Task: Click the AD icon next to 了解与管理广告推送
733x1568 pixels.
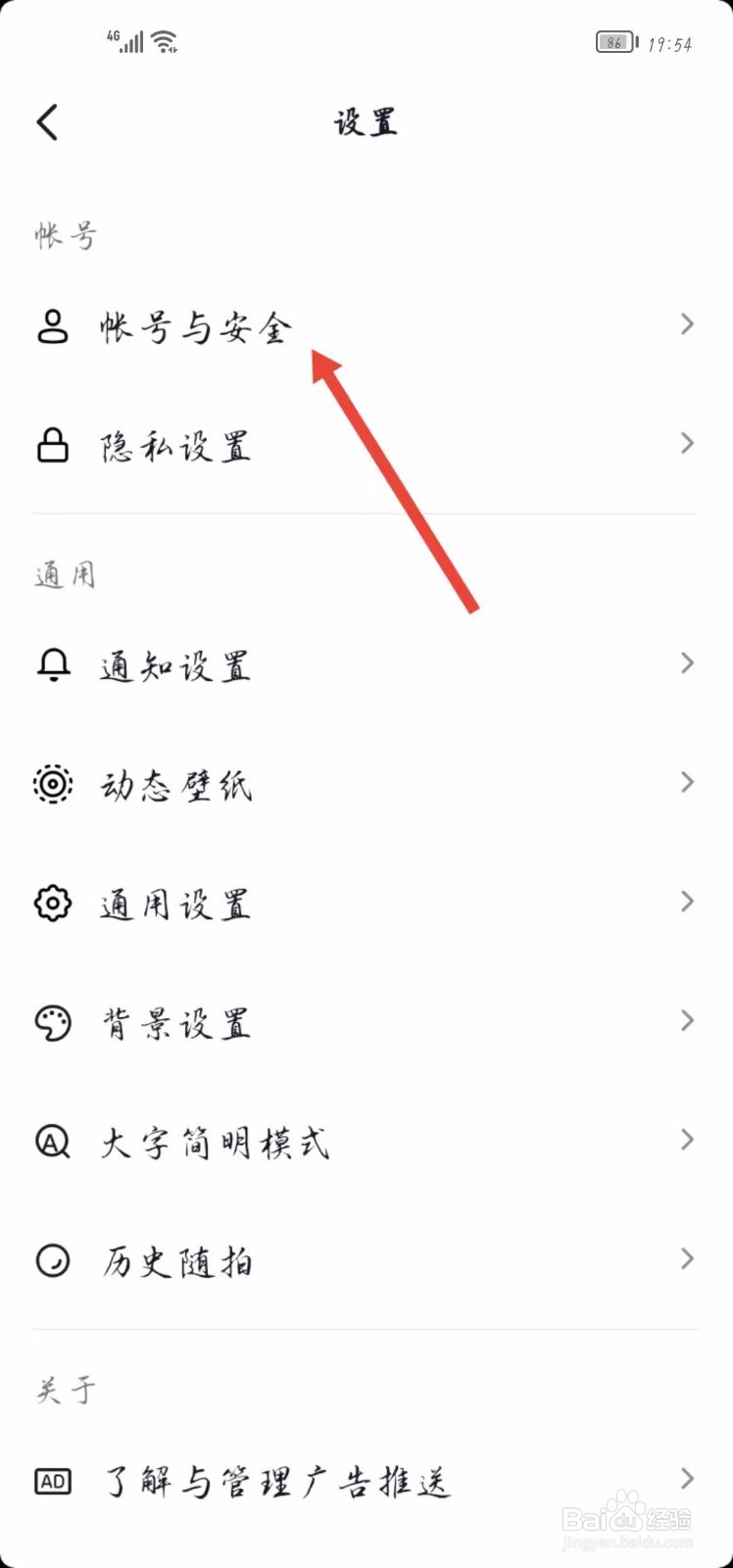Action: click(x=52, y=1483)
